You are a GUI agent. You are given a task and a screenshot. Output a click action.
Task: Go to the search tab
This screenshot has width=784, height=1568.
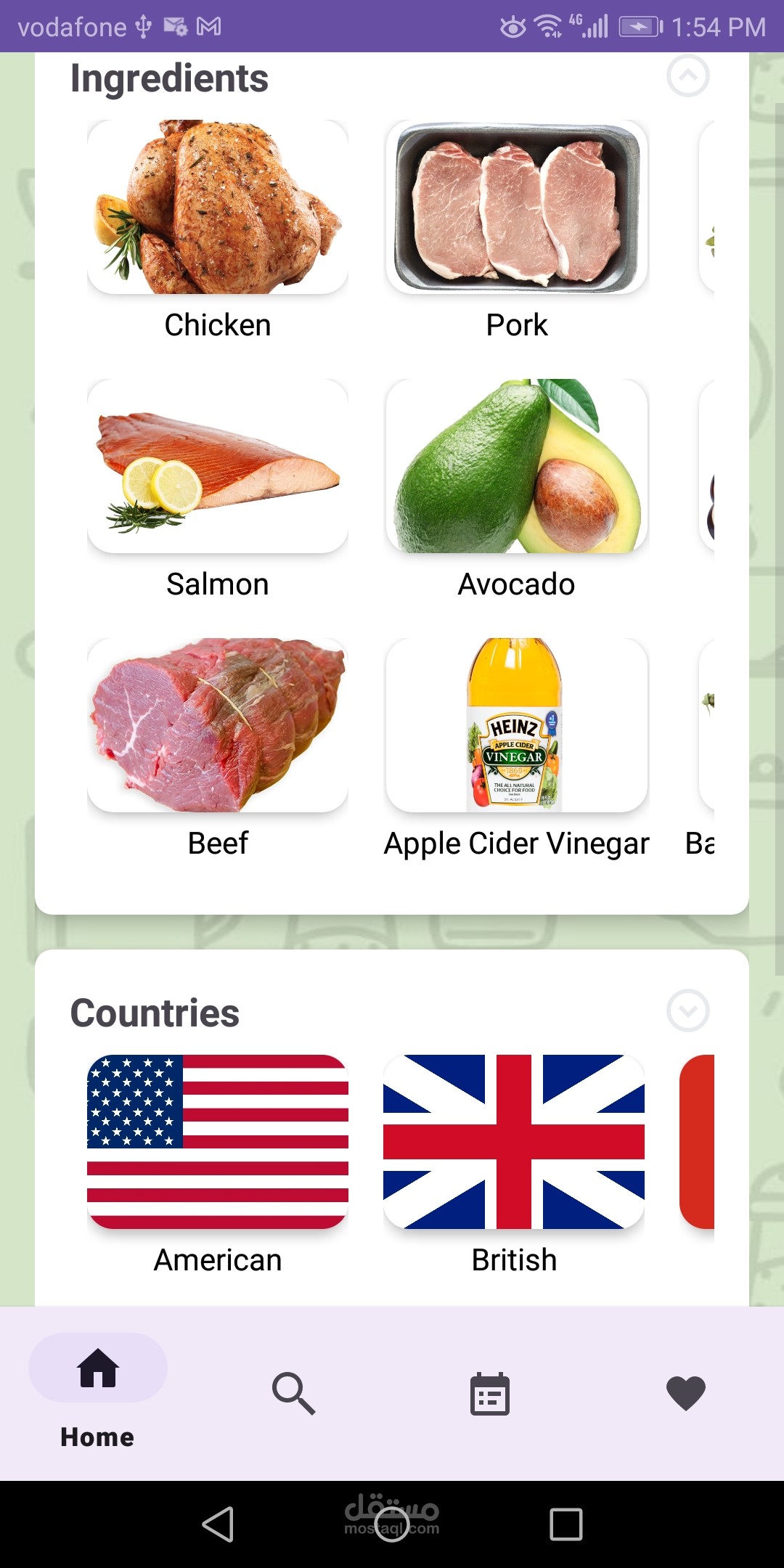click(x=294, y=1393)
